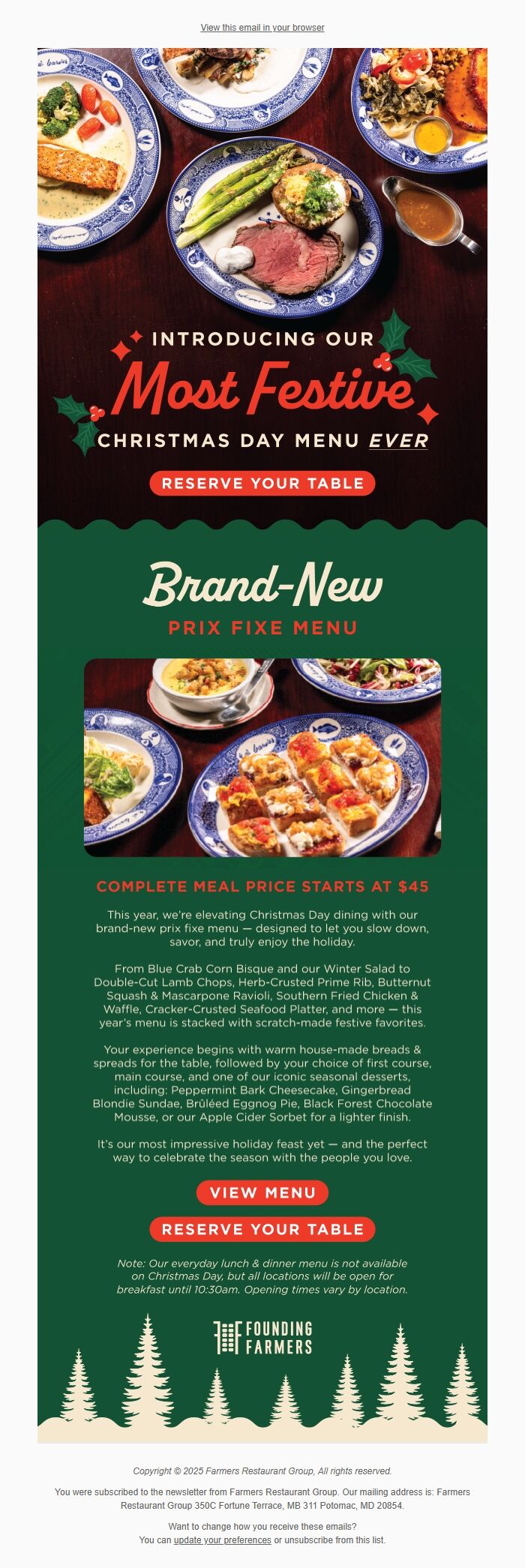Screen dimensions: 525x1568
Task: Tap Reserve Your Table under Christmas Day Menu headline
Action: 262,484
